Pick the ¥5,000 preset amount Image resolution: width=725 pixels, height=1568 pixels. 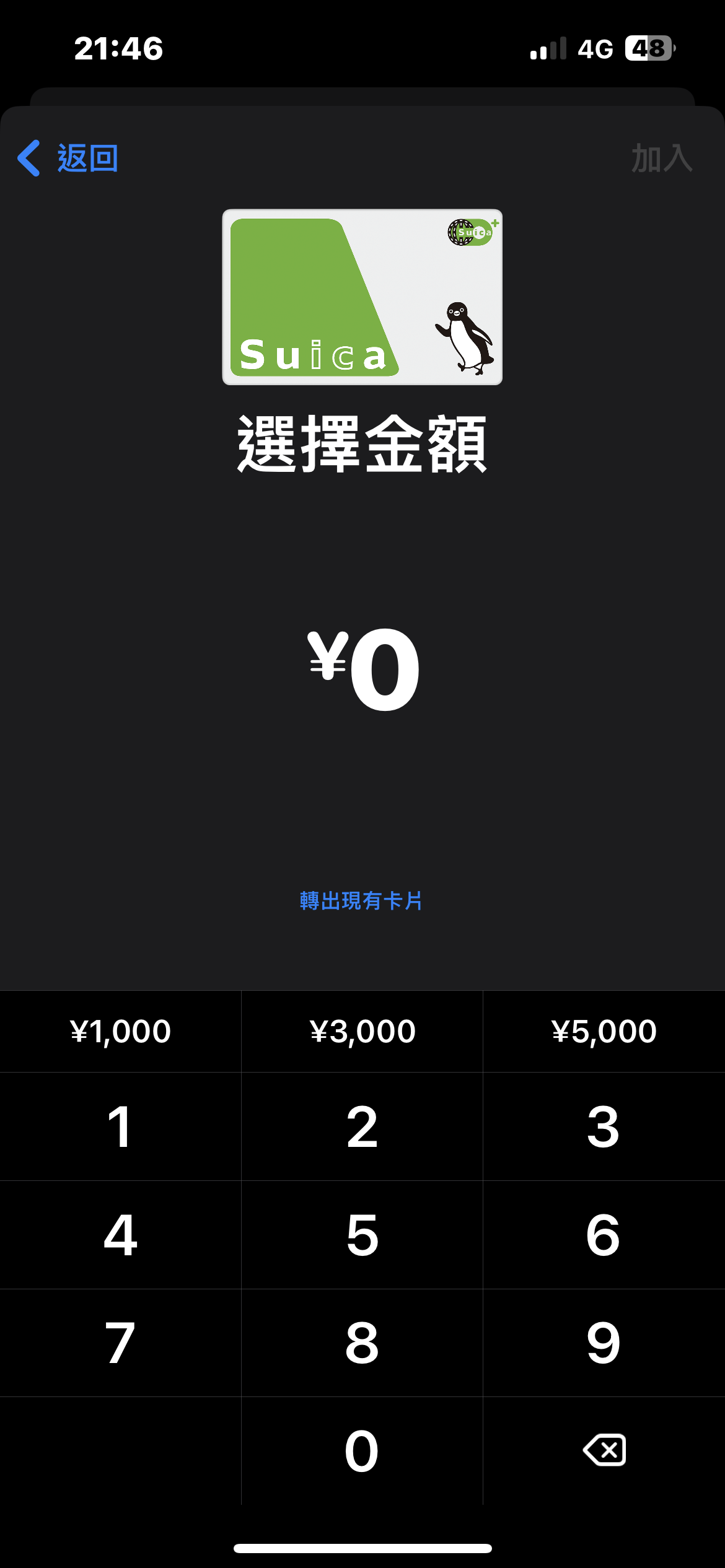tap(604, 1031)
